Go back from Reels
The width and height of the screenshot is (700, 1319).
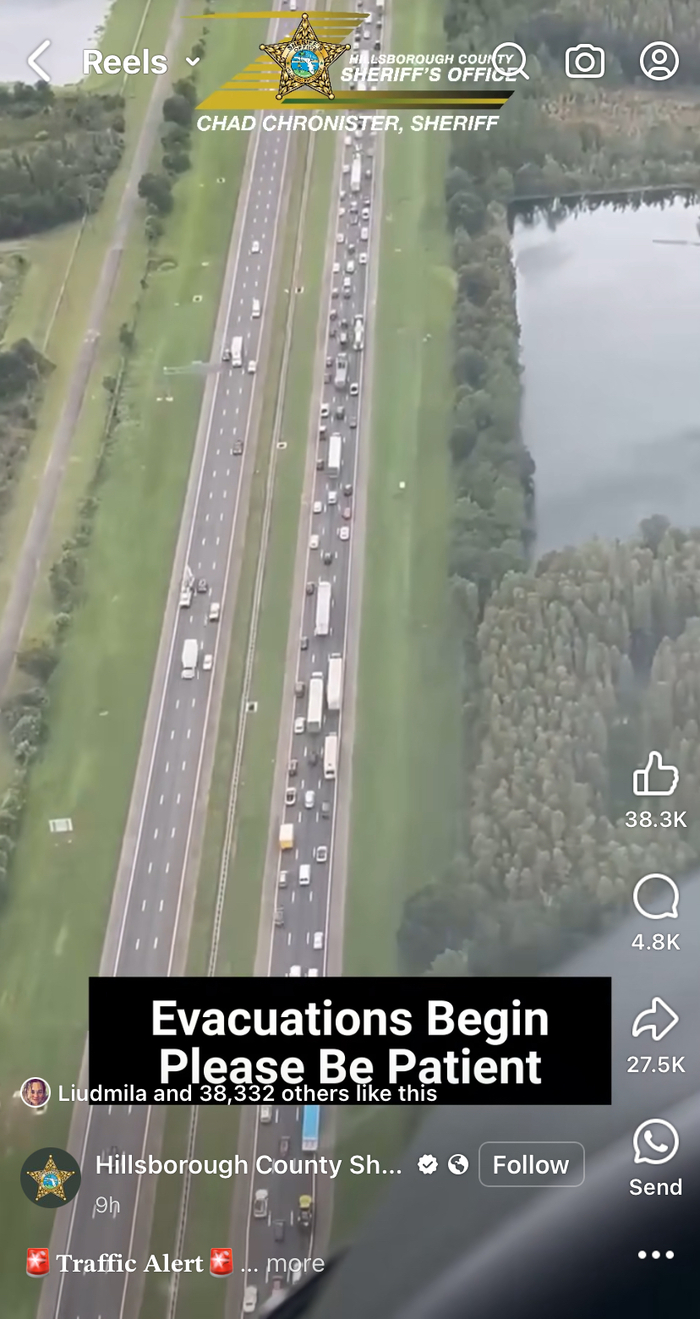pos(38,62)
